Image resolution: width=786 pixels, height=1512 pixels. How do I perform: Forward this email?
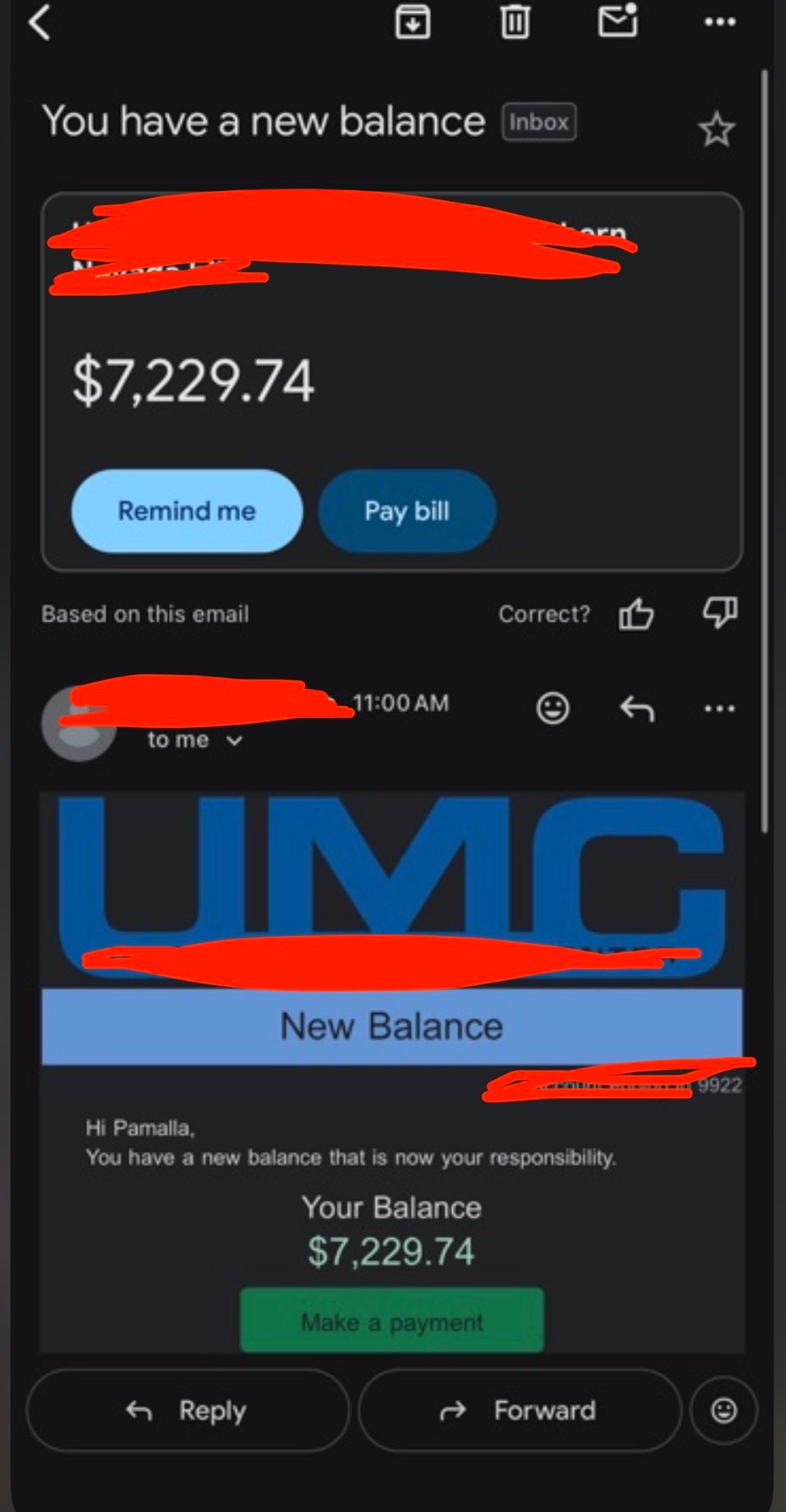[519, 1411]
